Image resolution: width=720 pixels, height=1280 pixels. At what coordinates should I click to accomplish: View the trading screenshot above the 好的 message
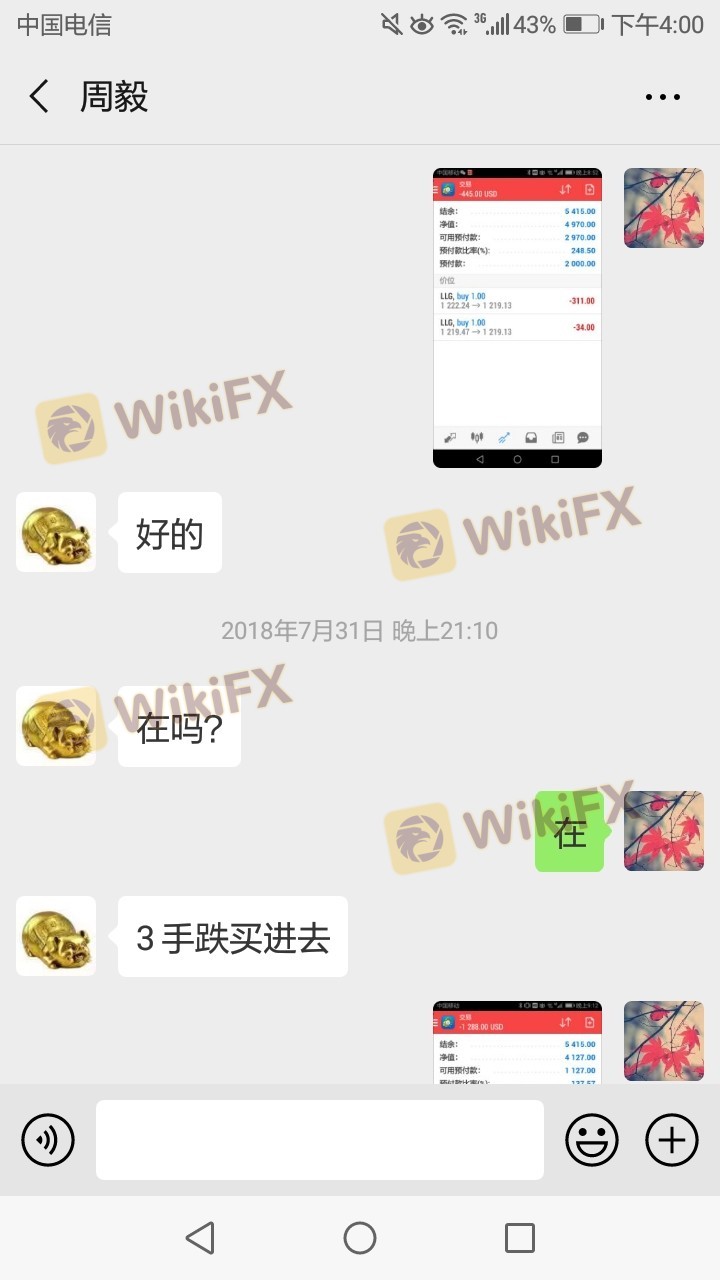pyautogui.click(x=517, y=318)
